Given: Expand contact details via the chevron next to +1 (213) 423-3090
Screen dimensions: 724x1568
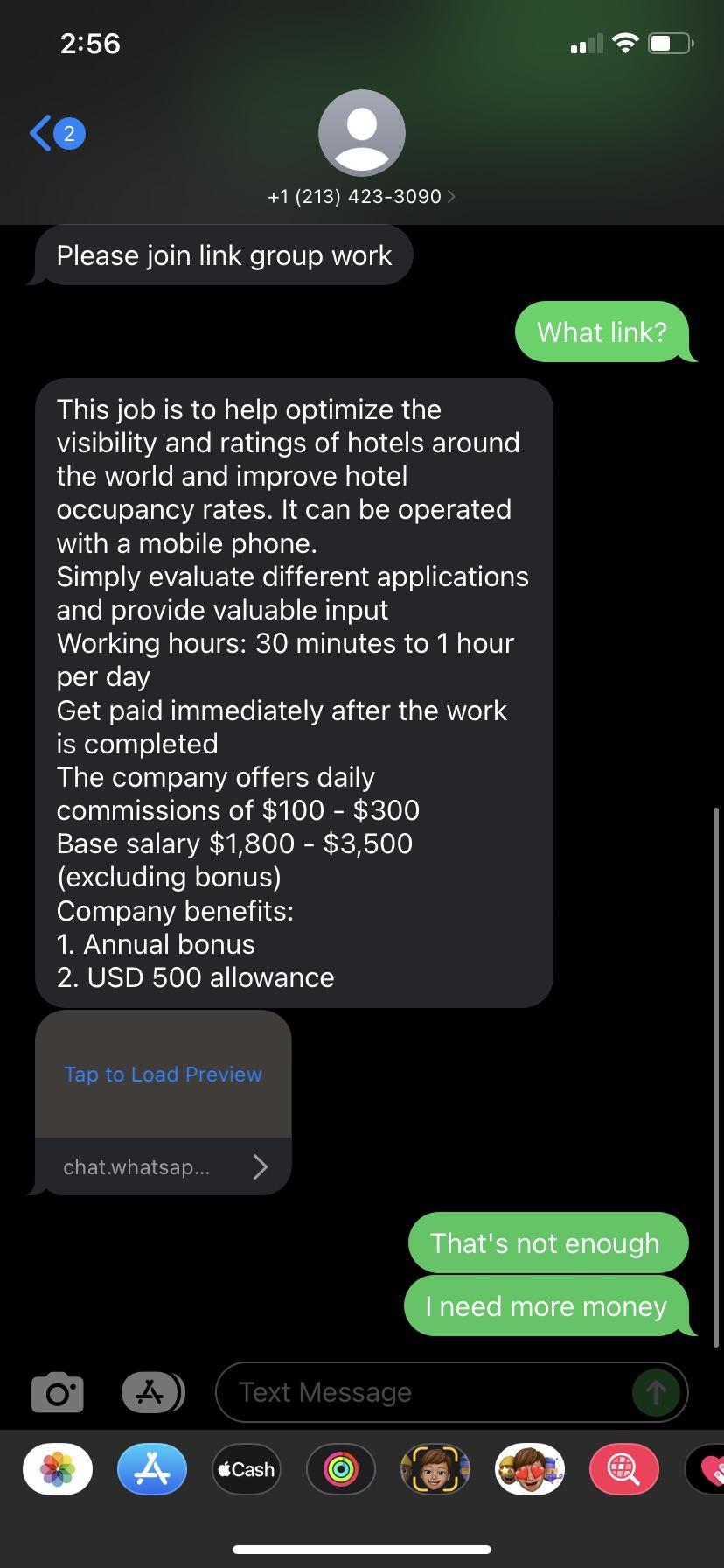Looking at the screenshot, I should (x=452, y=196).
